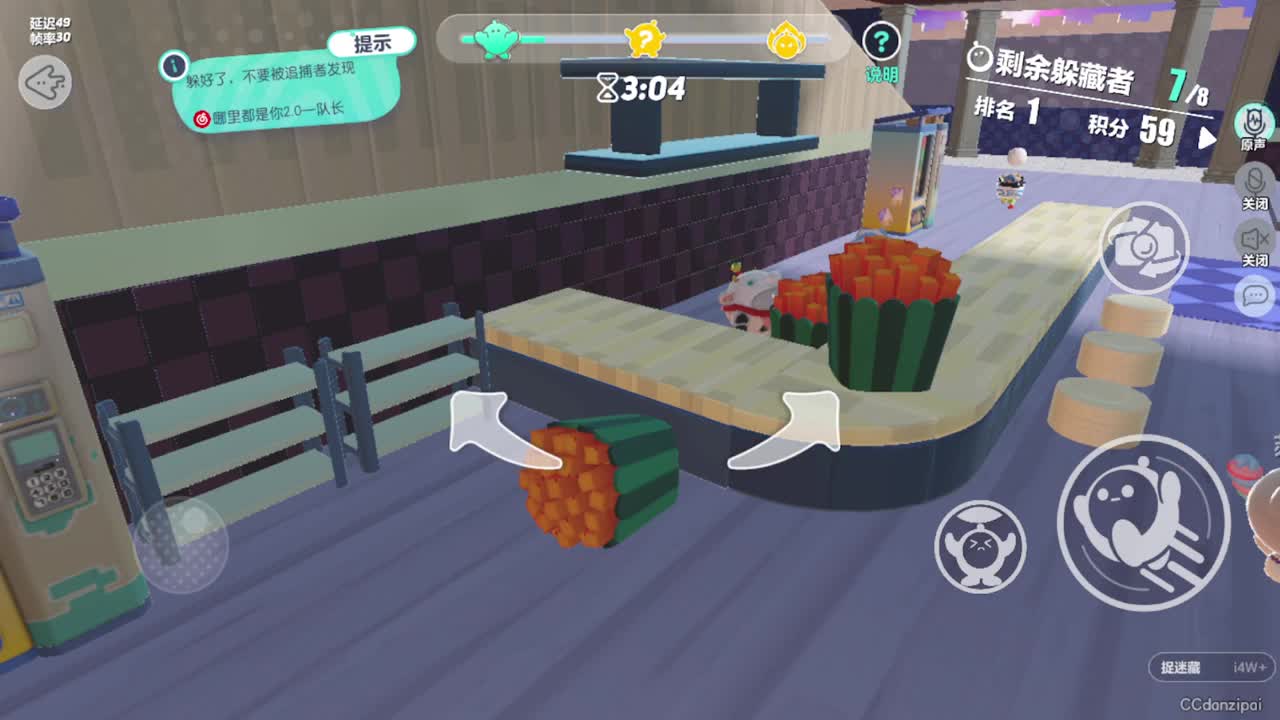This screenshot has width=1280, height=720.
Task: Tap the large dash action button
Action: pyautogui.click(x=1143, y=521)
